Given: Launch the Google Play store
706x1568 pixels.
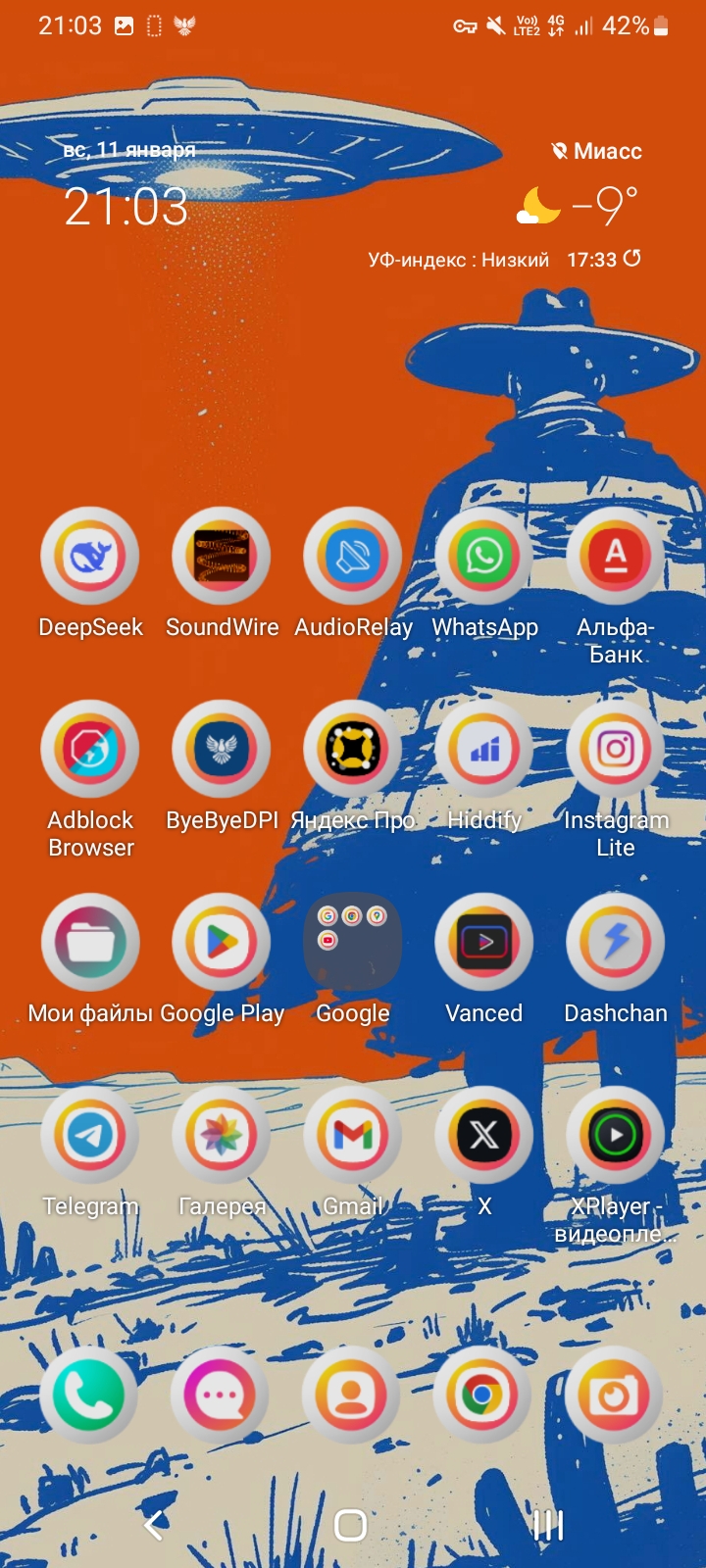Looking at the screenshot, I should point(222,942).
